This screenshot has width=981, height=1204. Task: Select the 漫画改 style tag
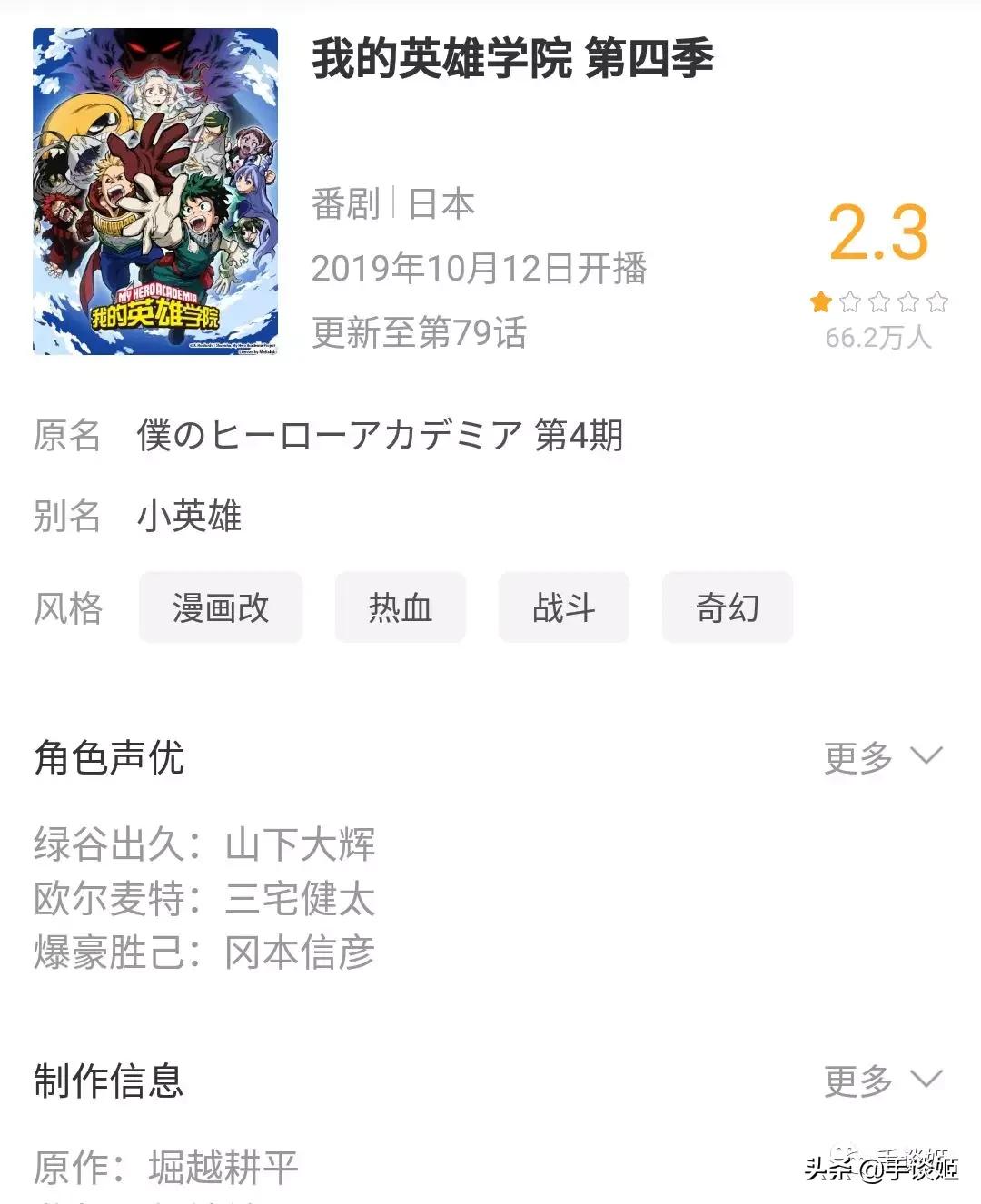coord(220,608)
